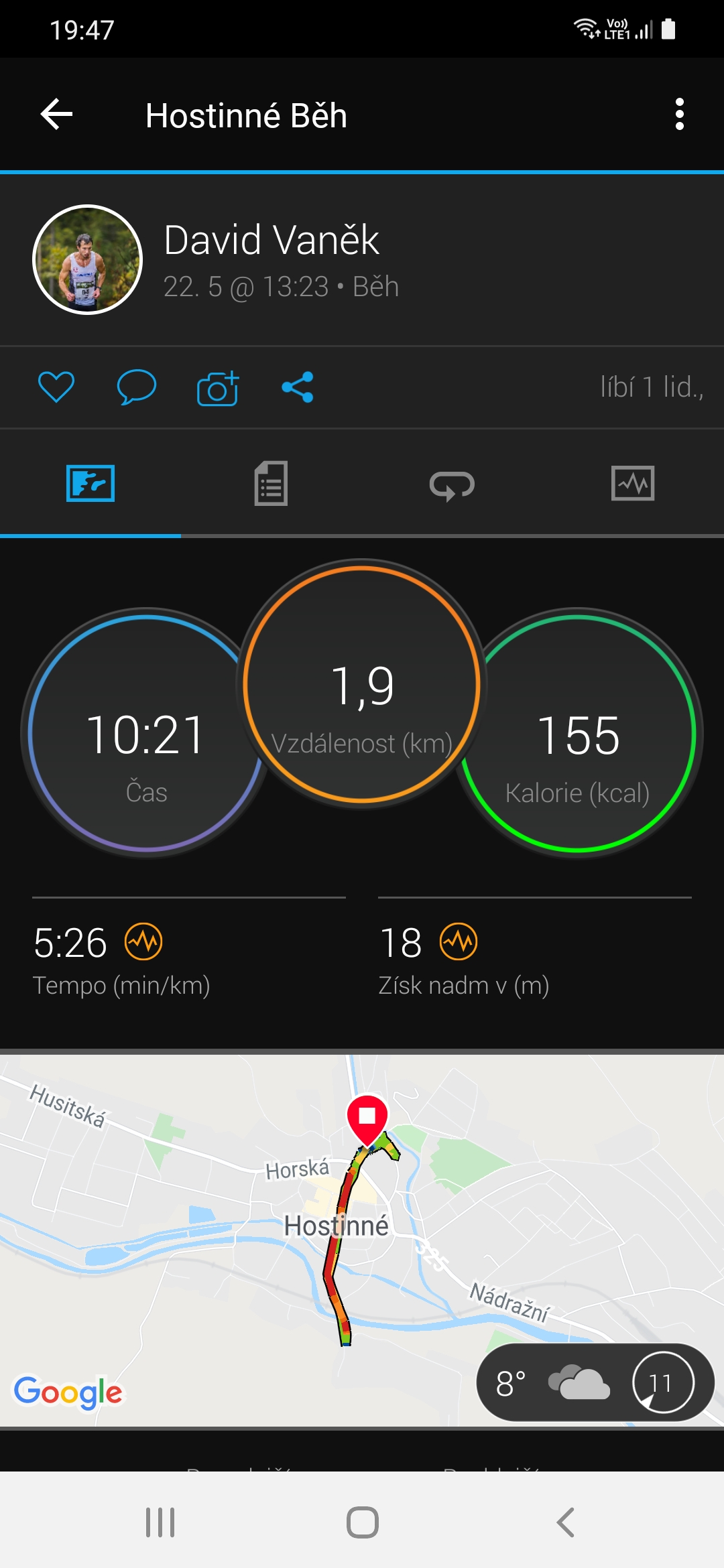
Task: Tap the system home button
Action: tap(363, 1522)
